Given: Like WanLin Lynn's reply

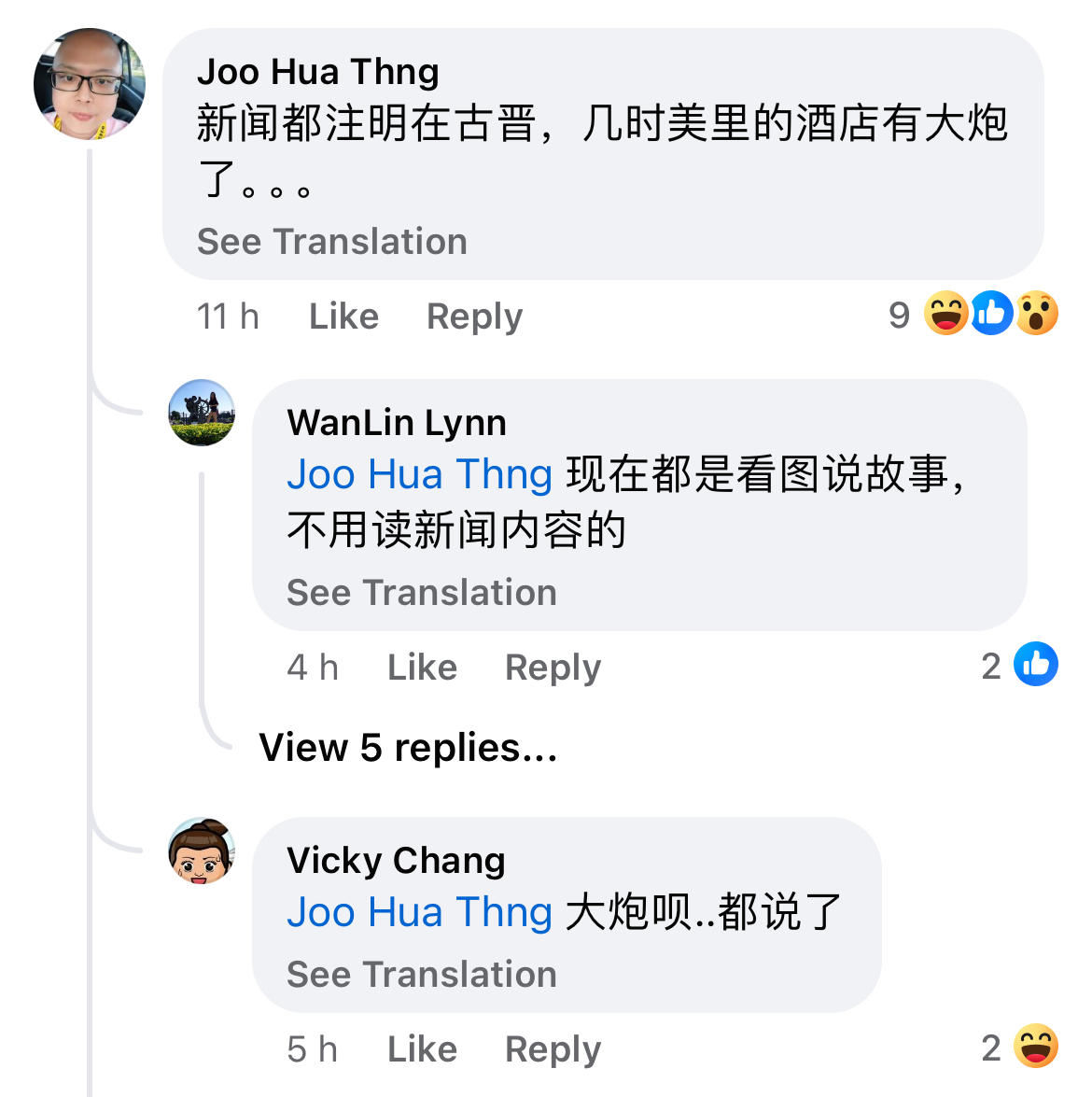Looking at the screenshot, I should [422, 668].
